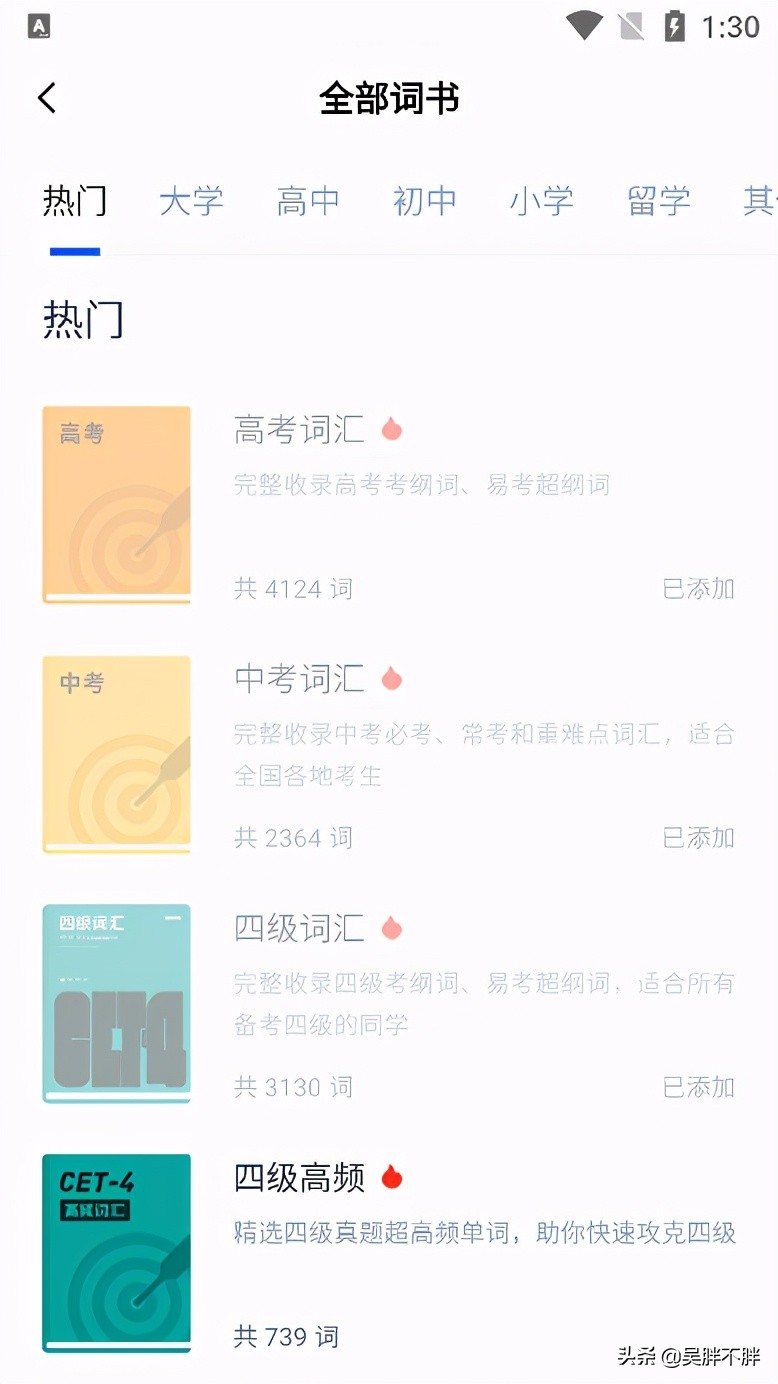The width and height of the screenshot is (778, 1384).
Task: Toggle the 已添加 status for 高考词汇
Action: (x=699, y=588)
